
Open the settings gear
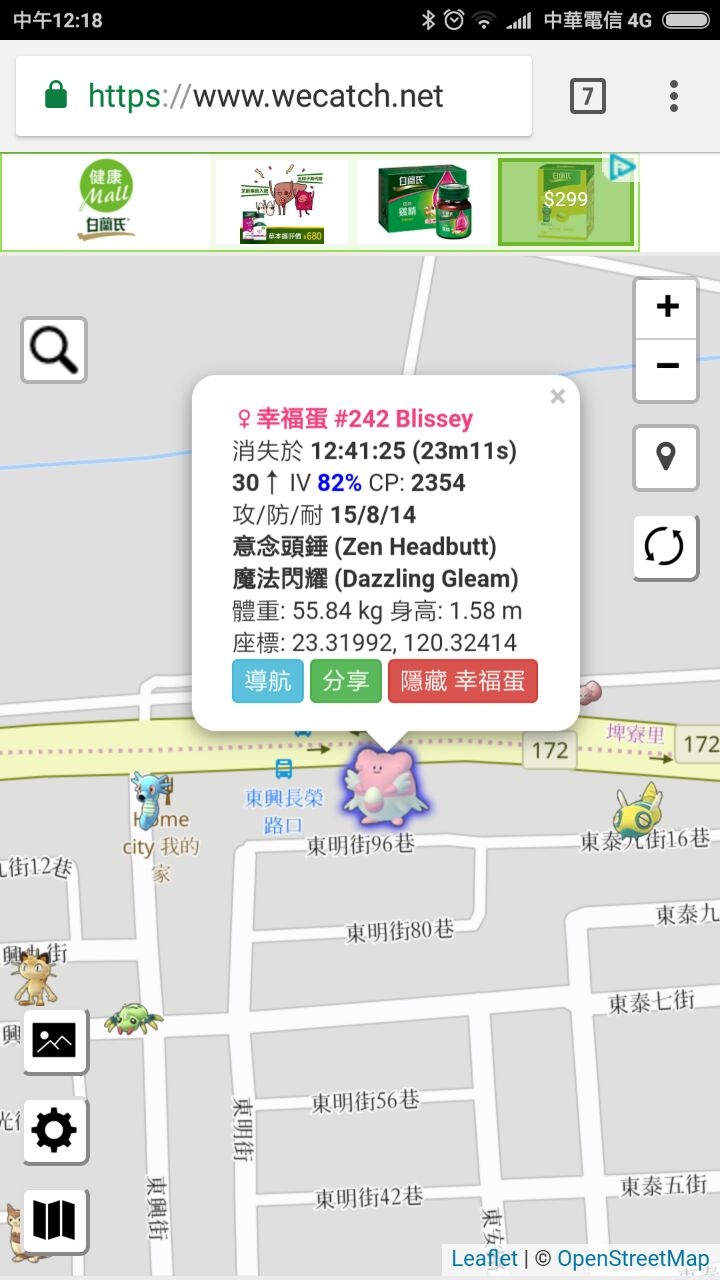[x=54, y=1131]
